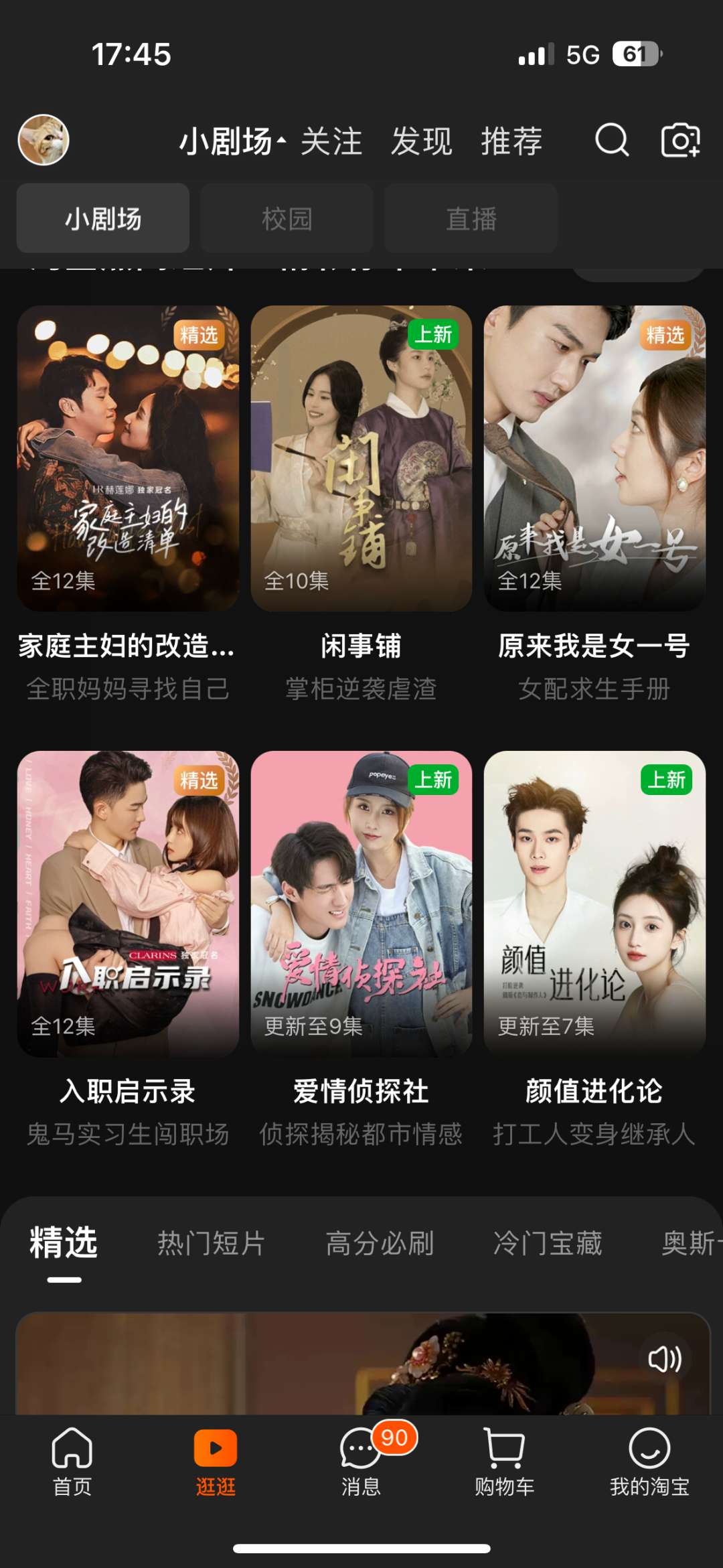Open the 消息 tab

click(361, 1460)
